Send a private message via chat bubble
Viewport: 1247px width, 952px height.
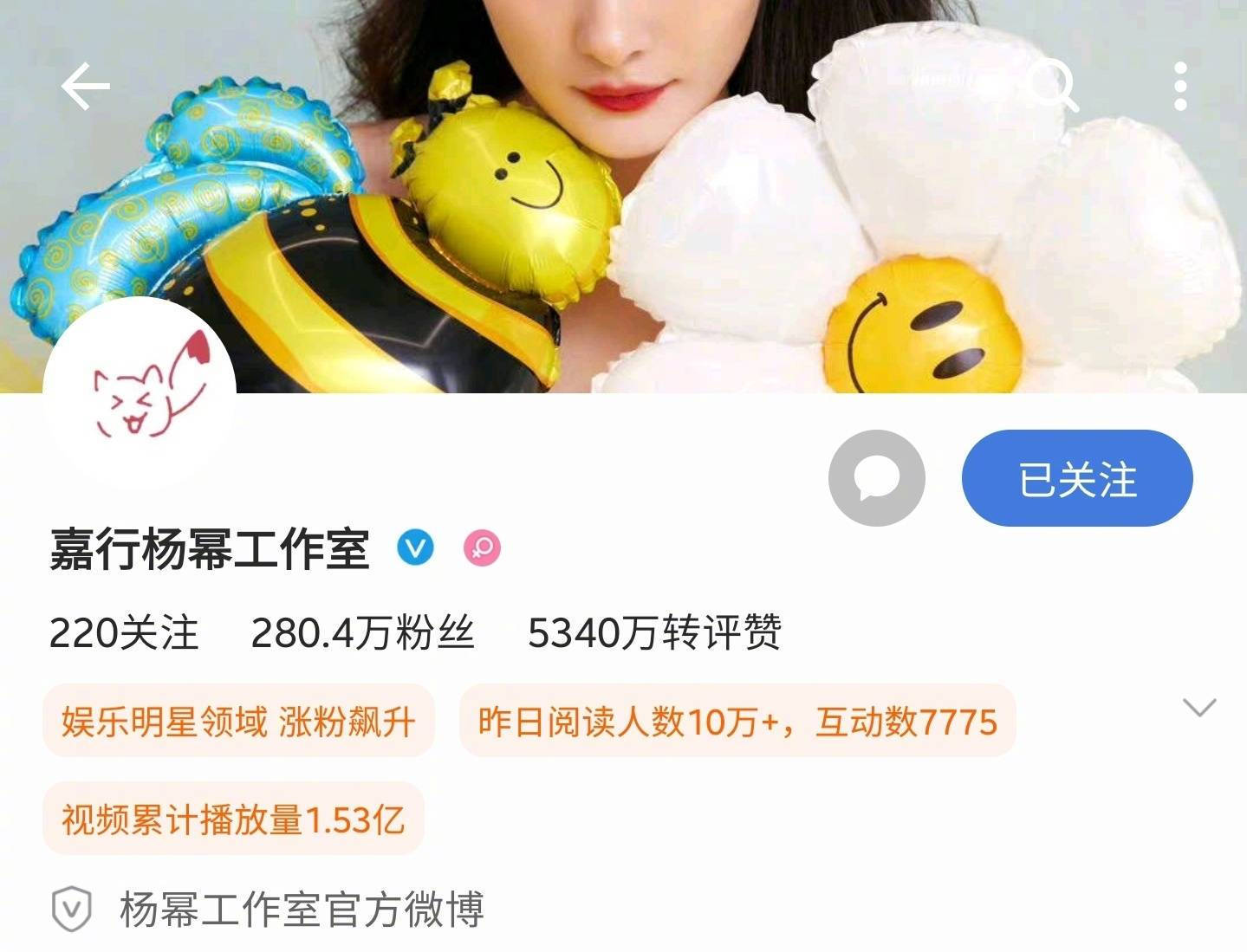pyautogui.click(x=876, y=478)
